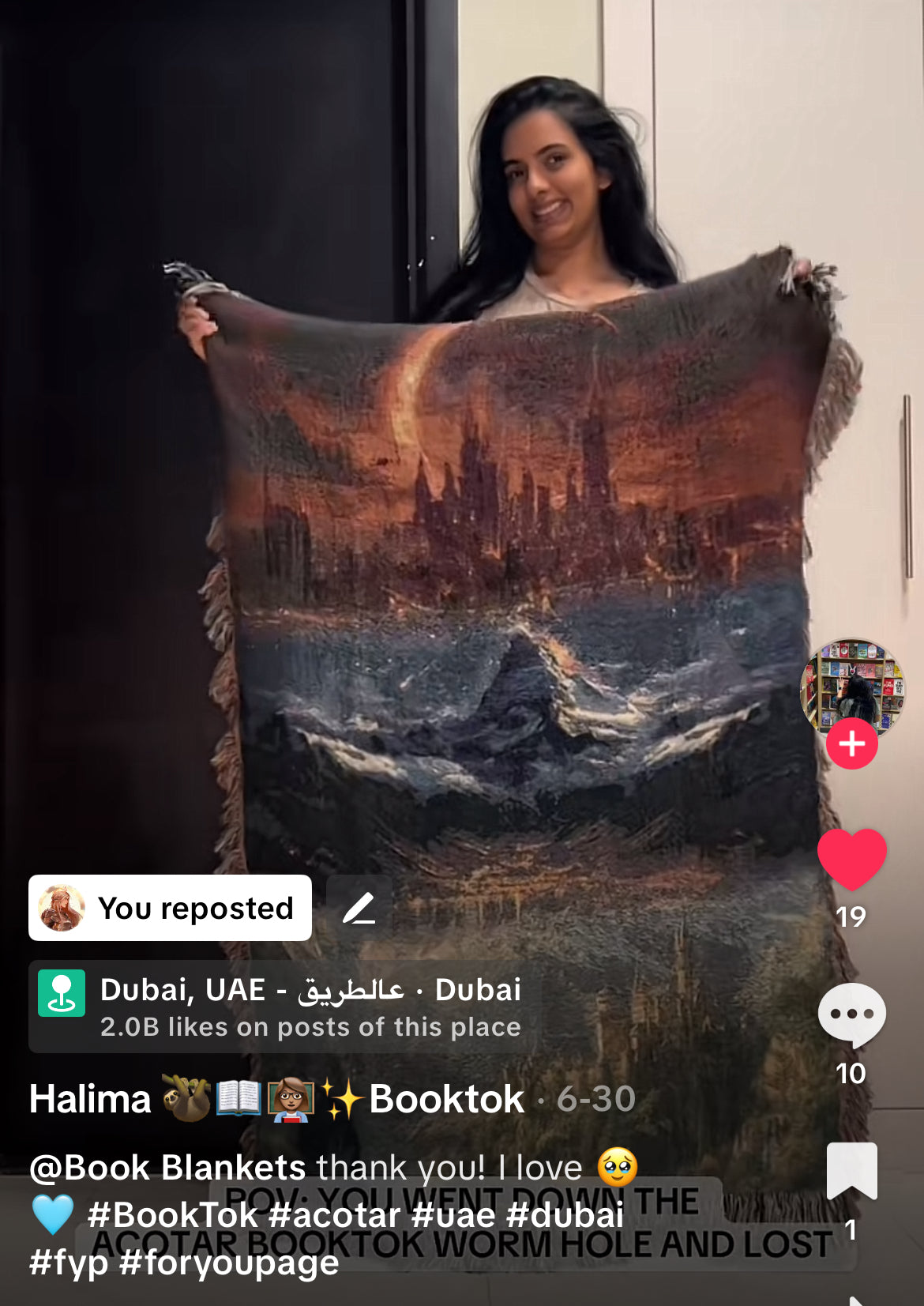Tap the @Book Blankets mention
Viewport: 924px width, 1306px height.
[167, 1167]
